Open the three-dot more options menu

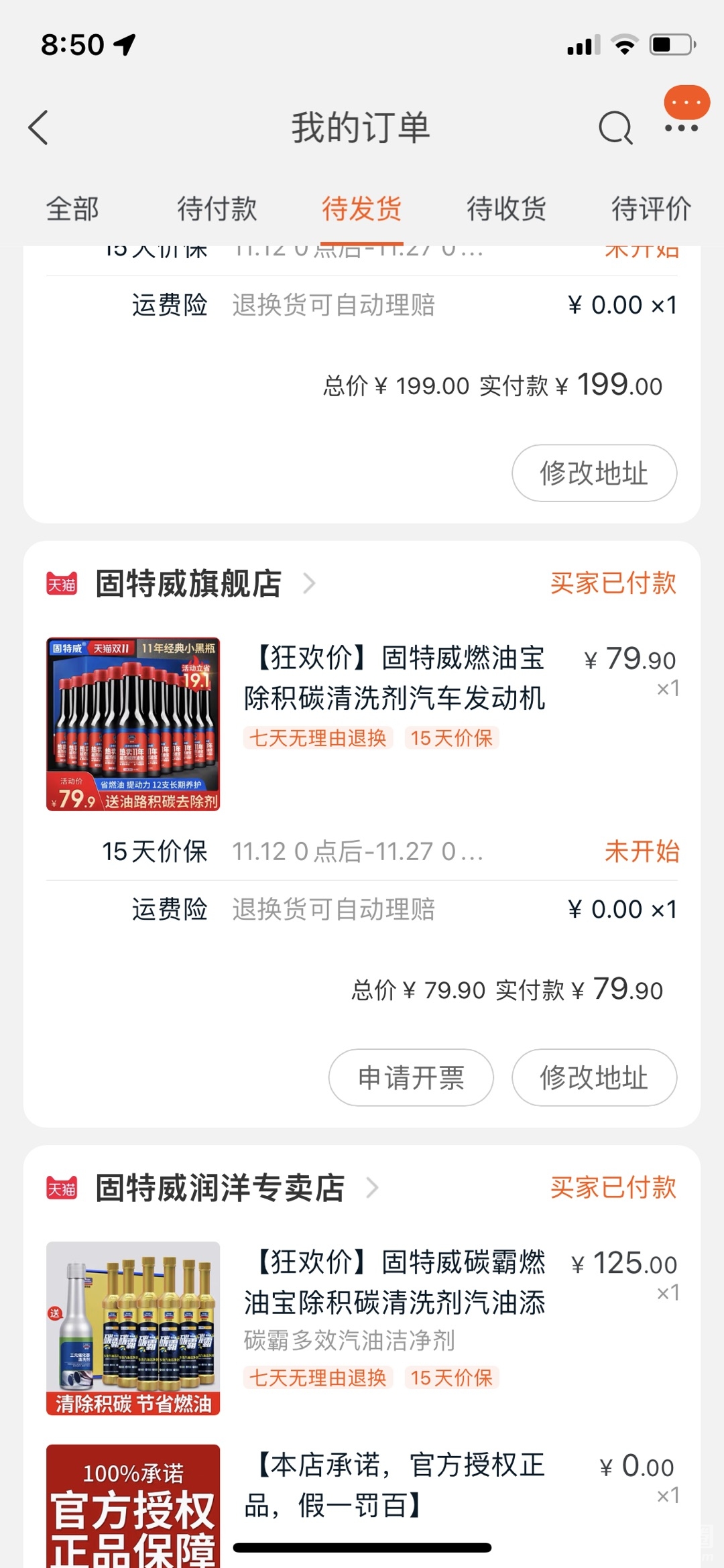(x=681, y=127)
